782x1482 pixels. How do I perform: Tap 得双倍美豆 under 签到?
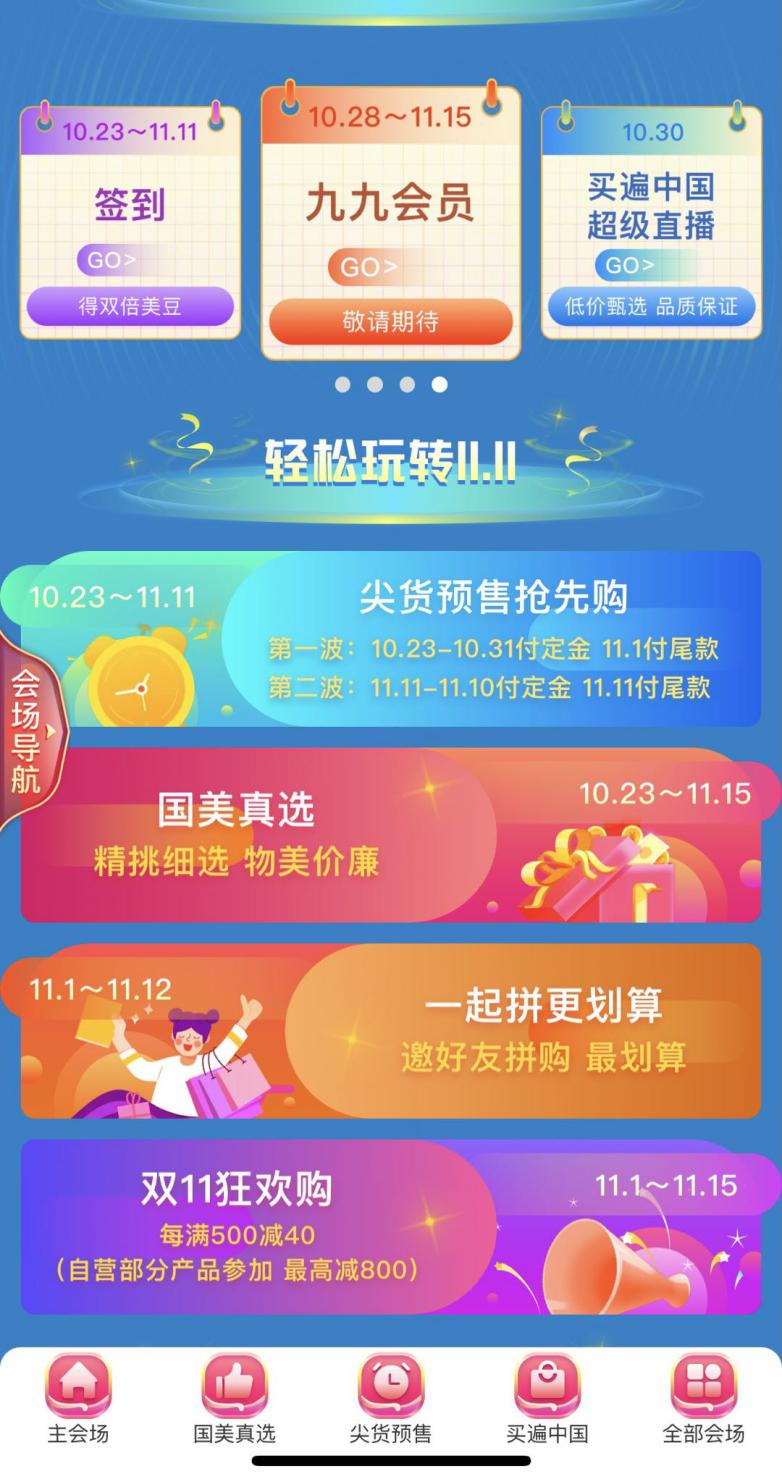click(x=130, y=306)
